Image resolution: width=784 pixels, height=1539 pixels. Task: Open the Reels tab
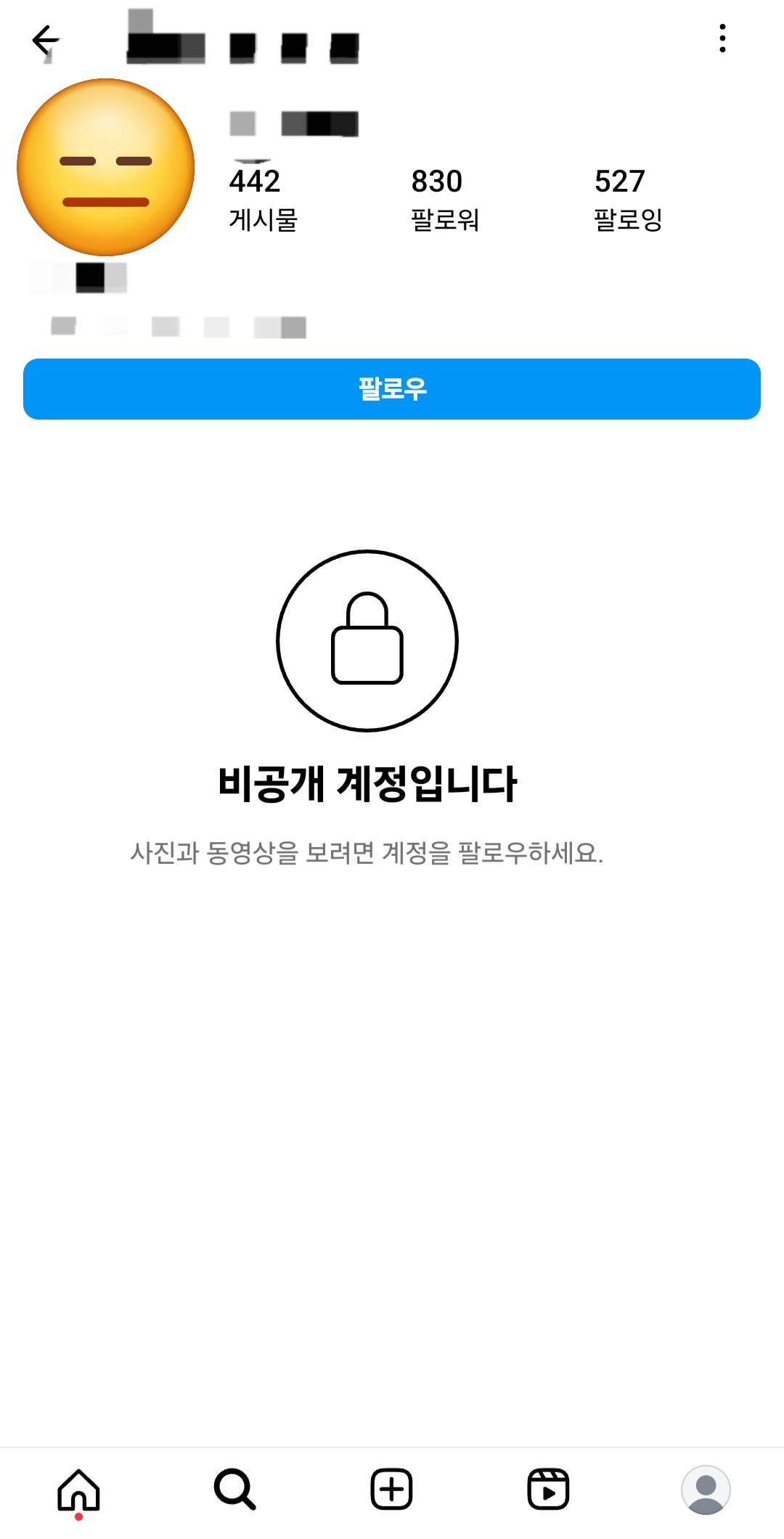[x=548, y=1490]
